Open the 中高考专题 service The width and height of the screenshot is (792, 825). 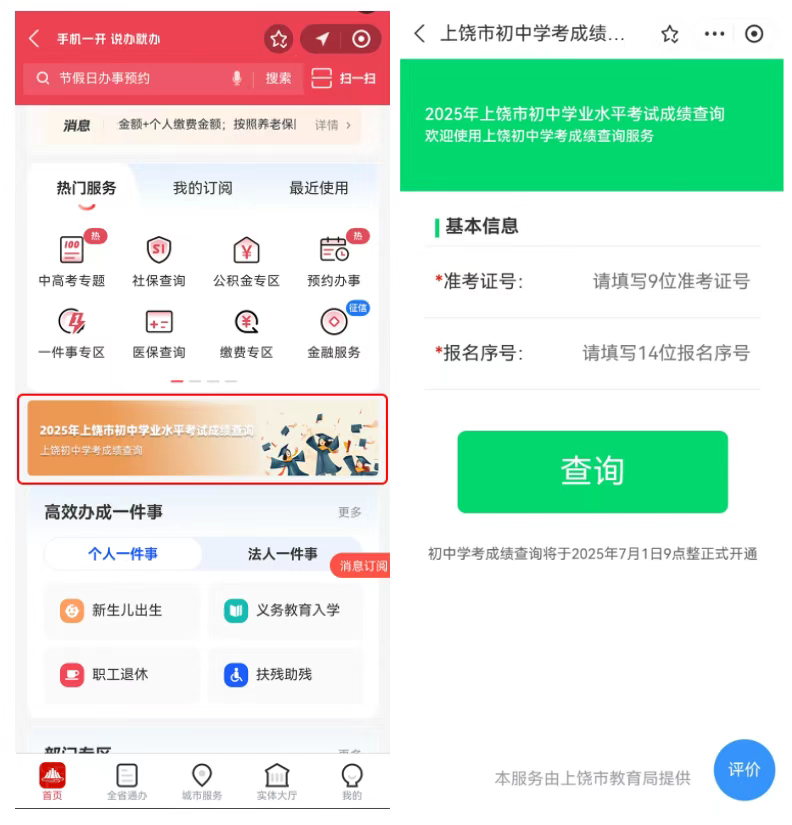pos(72,260)
